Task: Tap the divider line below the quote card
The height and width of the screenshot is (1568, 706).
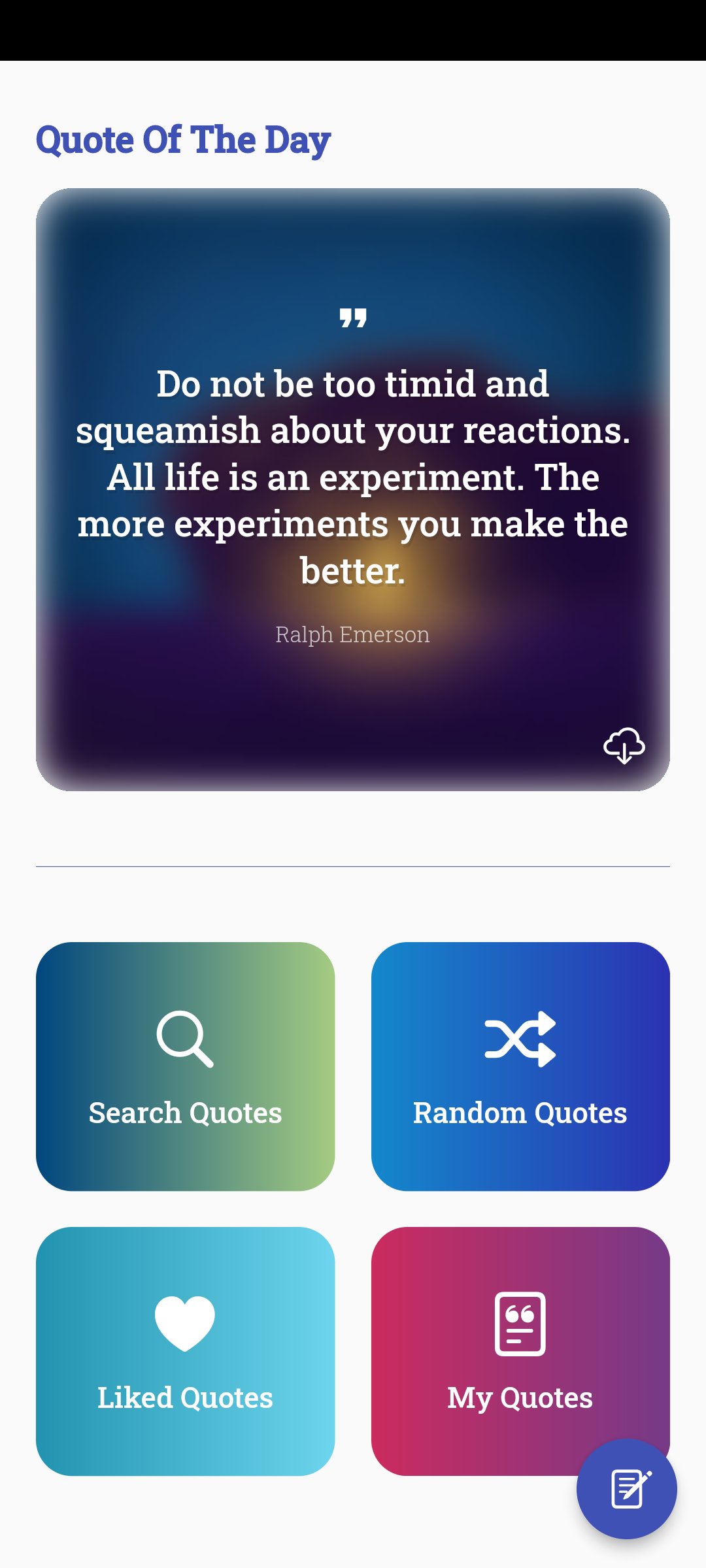Action: pos(353,864)
